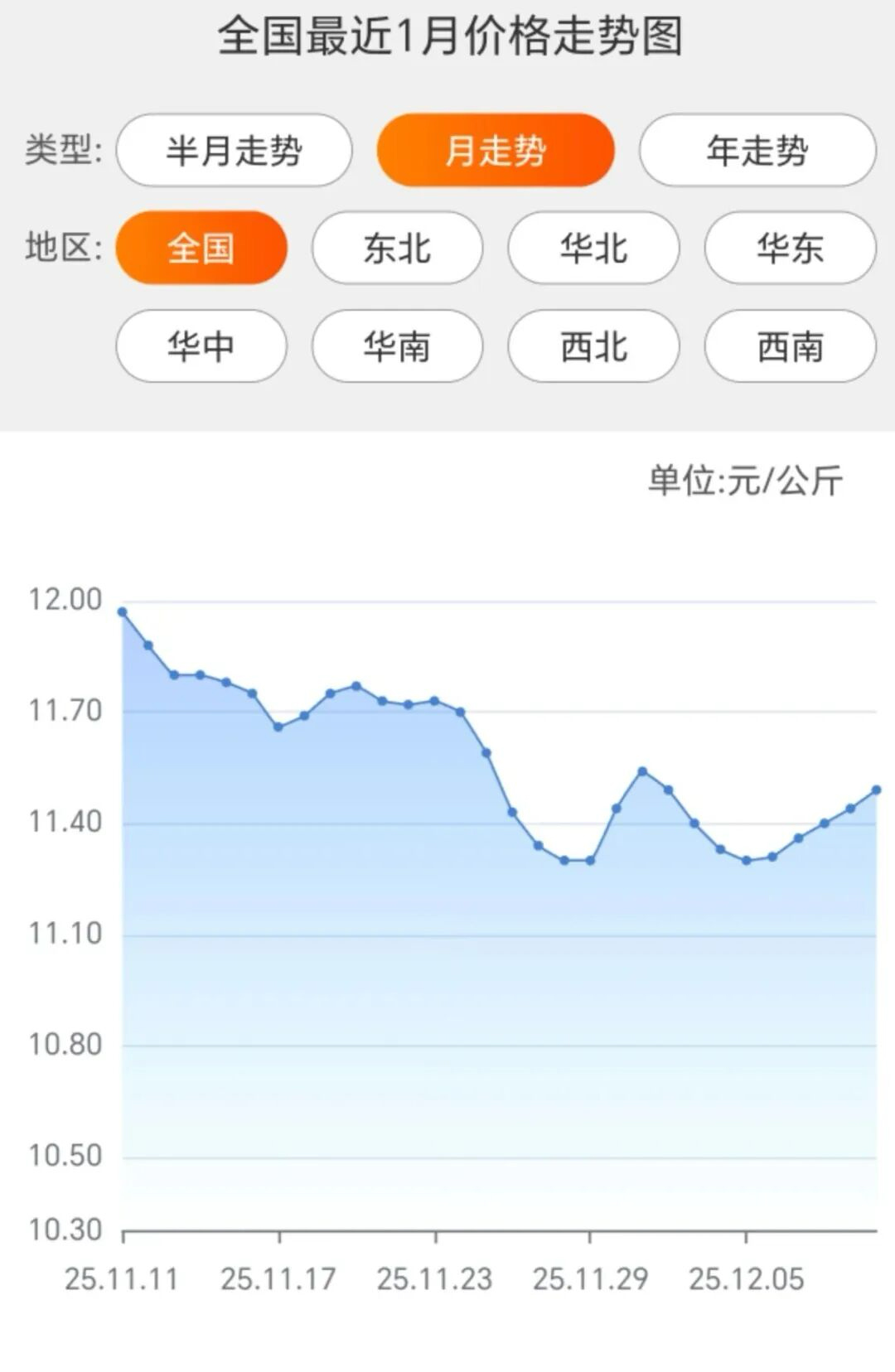Click the selected 月走势 pill
This screenshot has height=1372, width=895.
click(496, 150)
